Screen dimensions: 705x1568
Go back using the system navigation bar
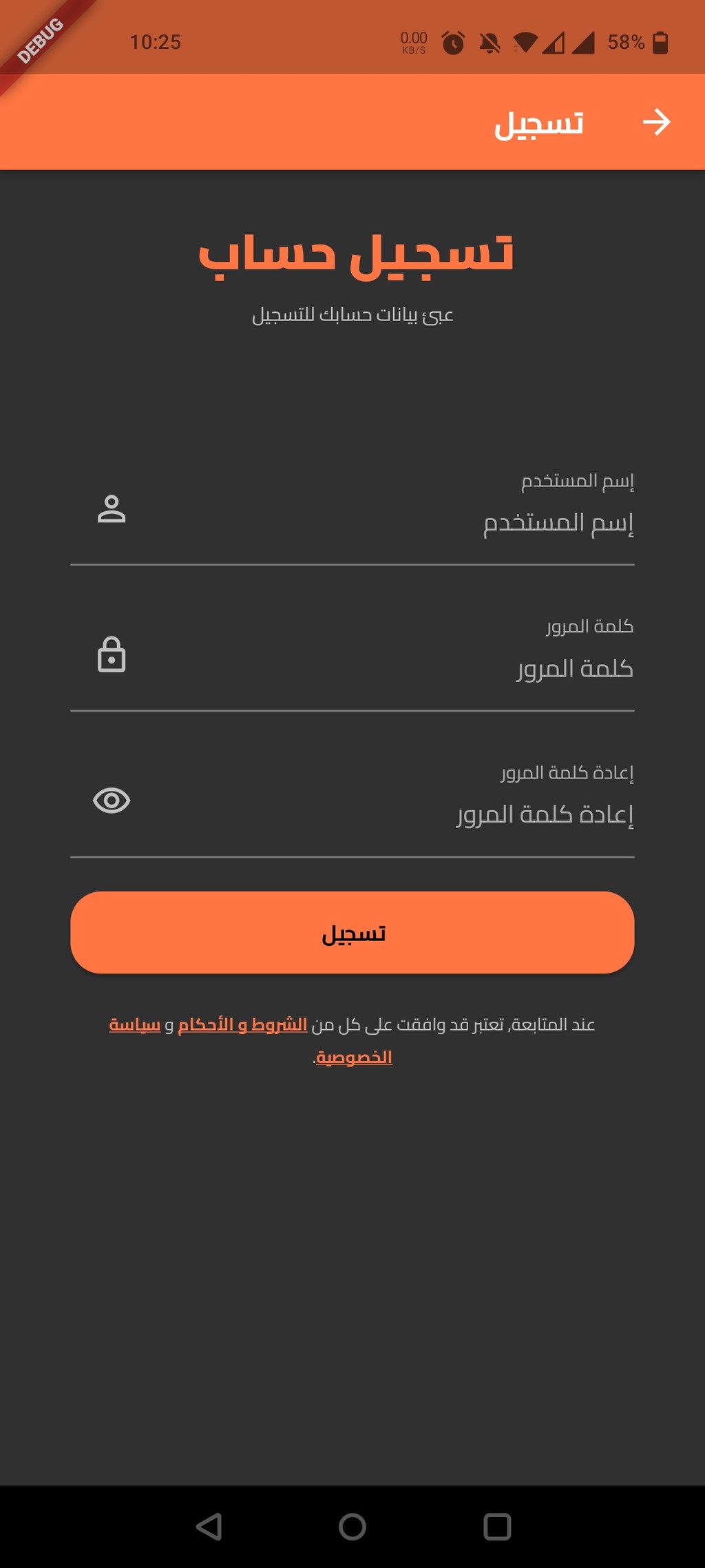point(209,1527)
